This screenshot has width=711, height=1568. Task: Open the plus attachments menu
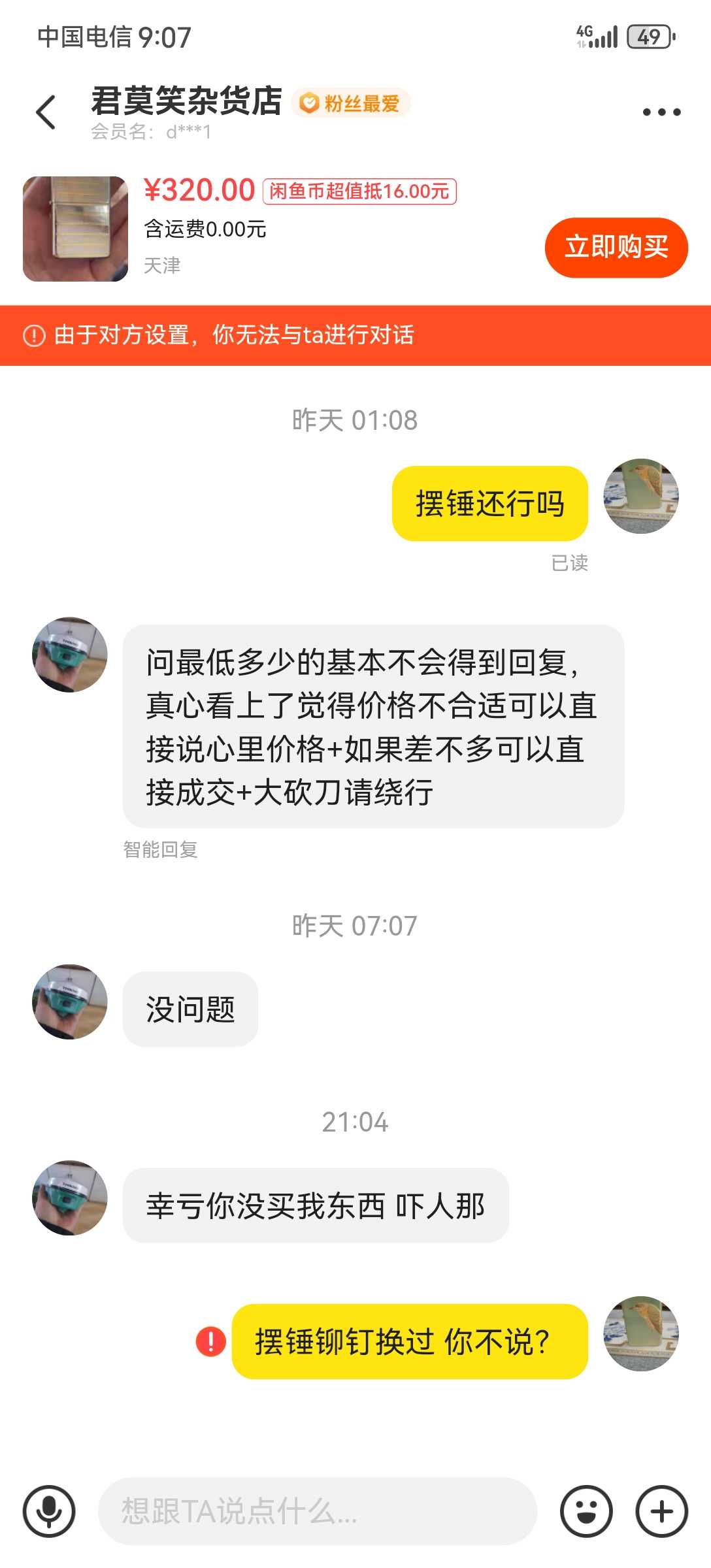pyautogui.click(x=661, y=1511)
